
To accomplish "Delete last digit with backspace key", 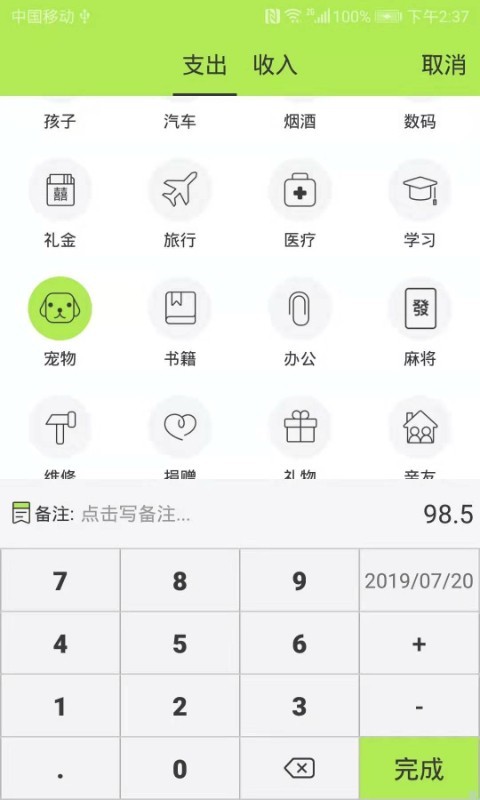I will point(299,768).
